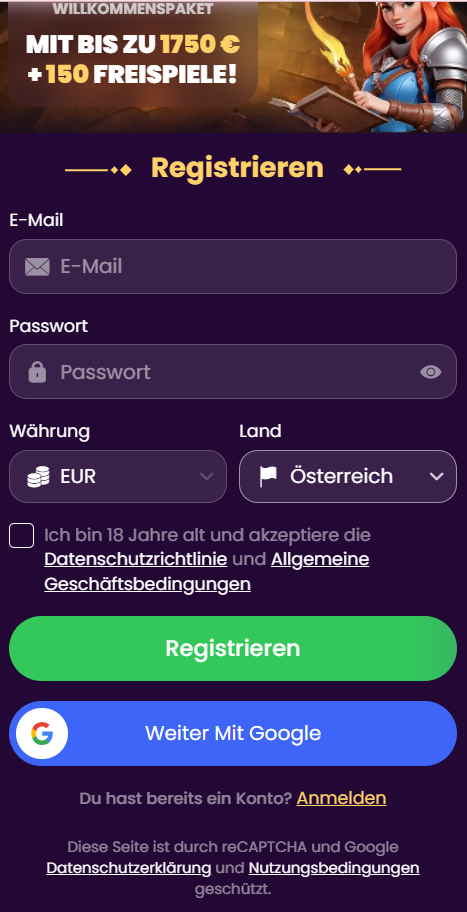This screenshot has height=912, width=467.
Task: Open the Währung EUR dropdown
Action: coord(117,476)
